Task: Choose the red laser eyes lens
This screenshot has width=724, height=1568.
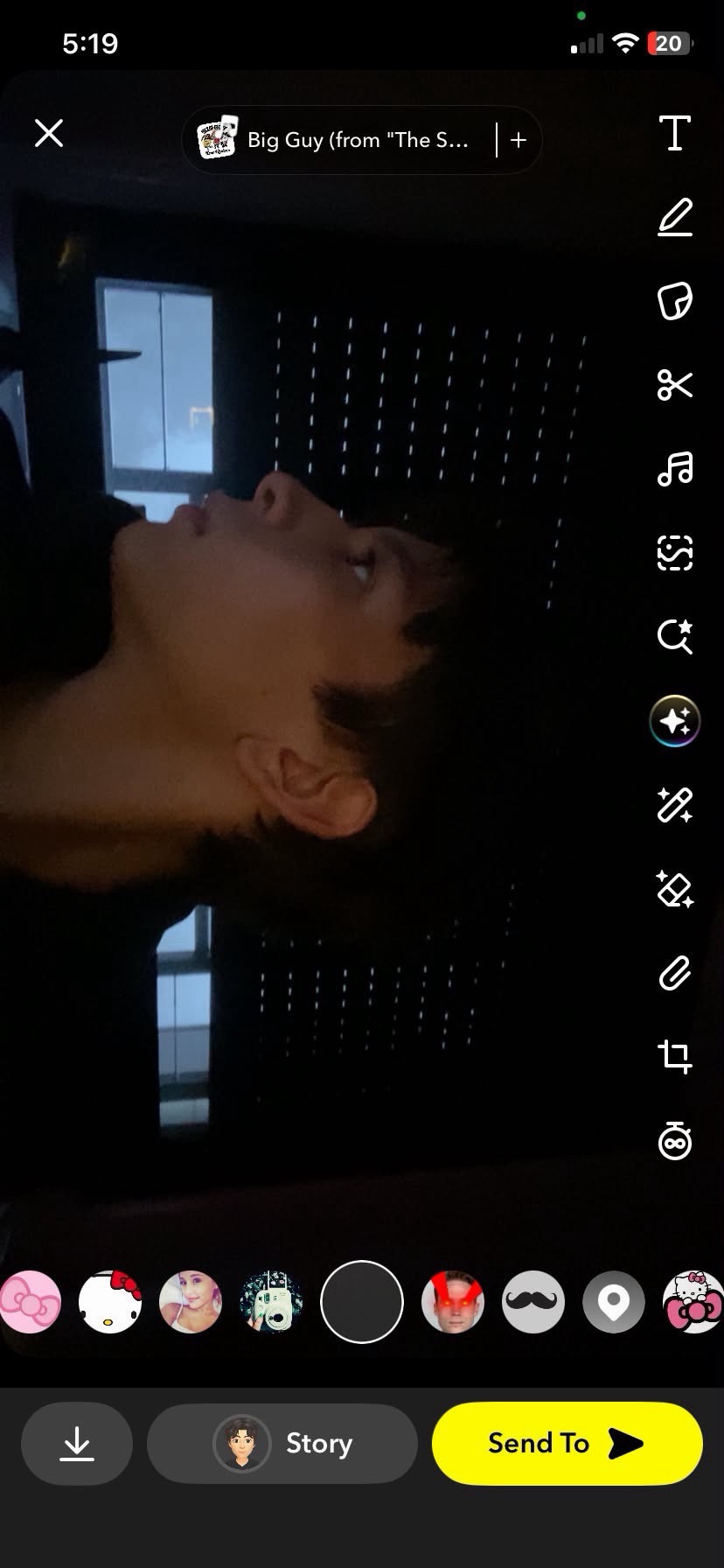Action: 453,1302
